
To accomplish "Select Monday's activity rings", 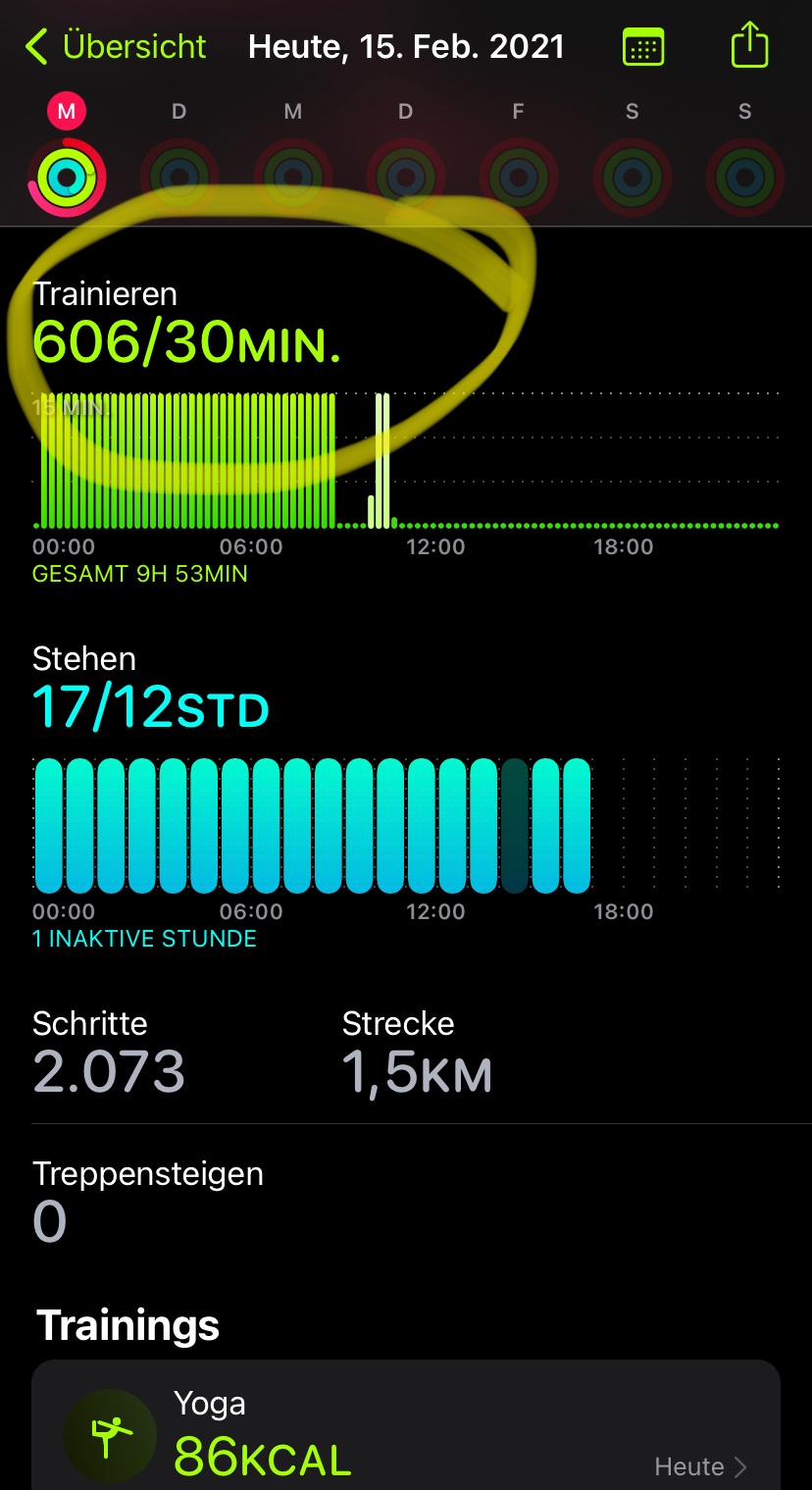I will (67, 178).
